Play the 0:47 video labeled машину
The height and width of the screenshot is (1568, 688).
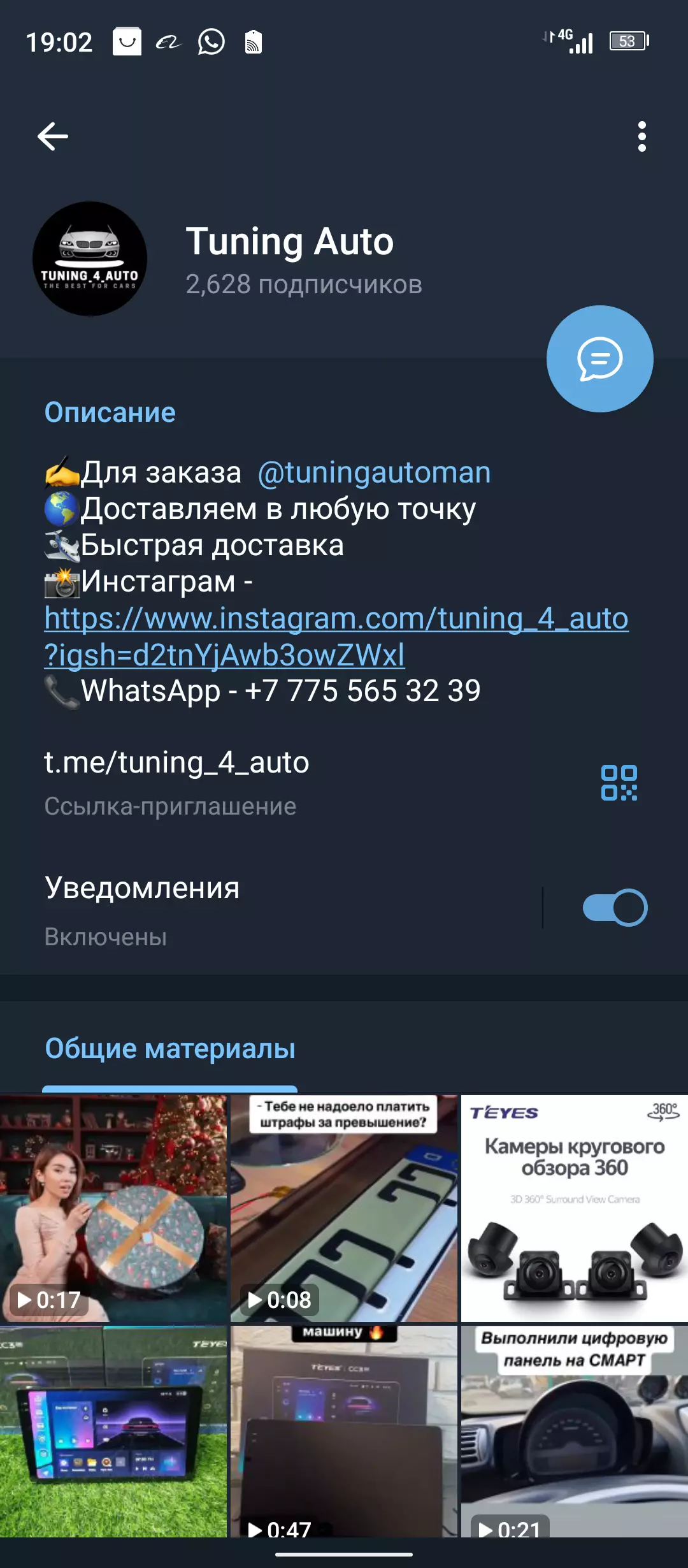coord(344,1432)
